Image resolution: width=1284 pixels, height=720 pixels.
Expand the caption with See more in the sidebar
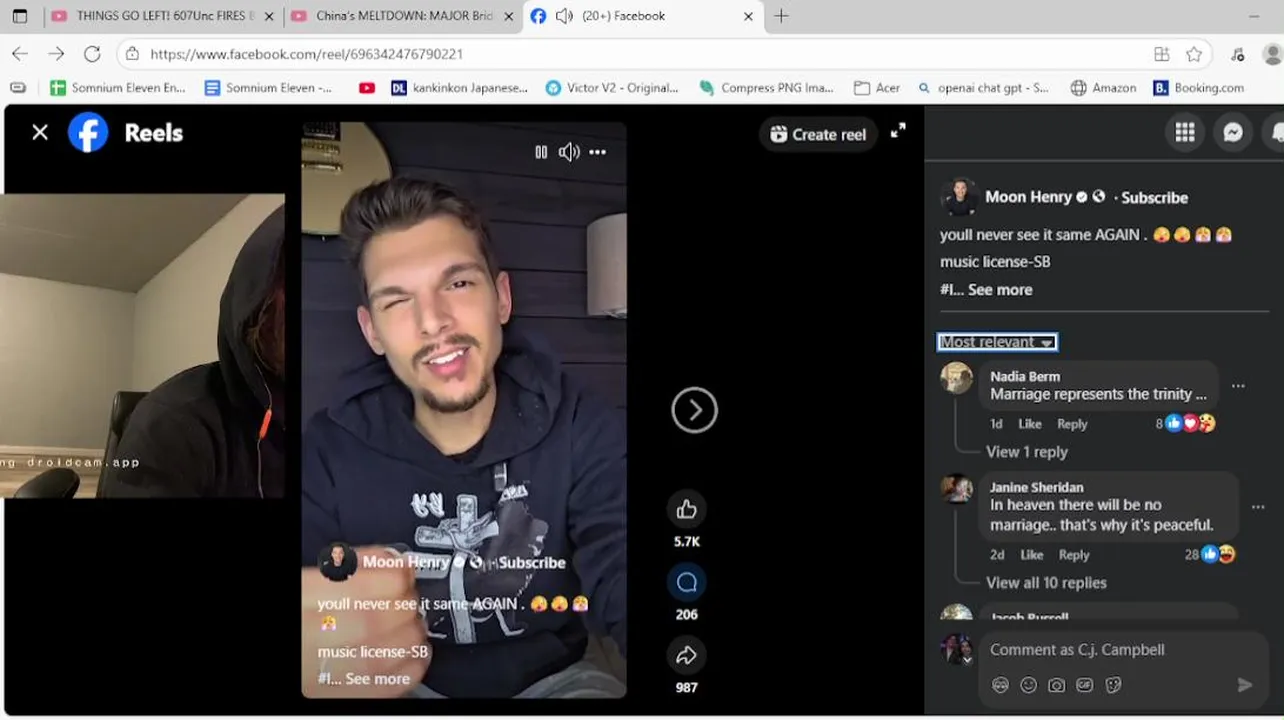point(1000,290)
